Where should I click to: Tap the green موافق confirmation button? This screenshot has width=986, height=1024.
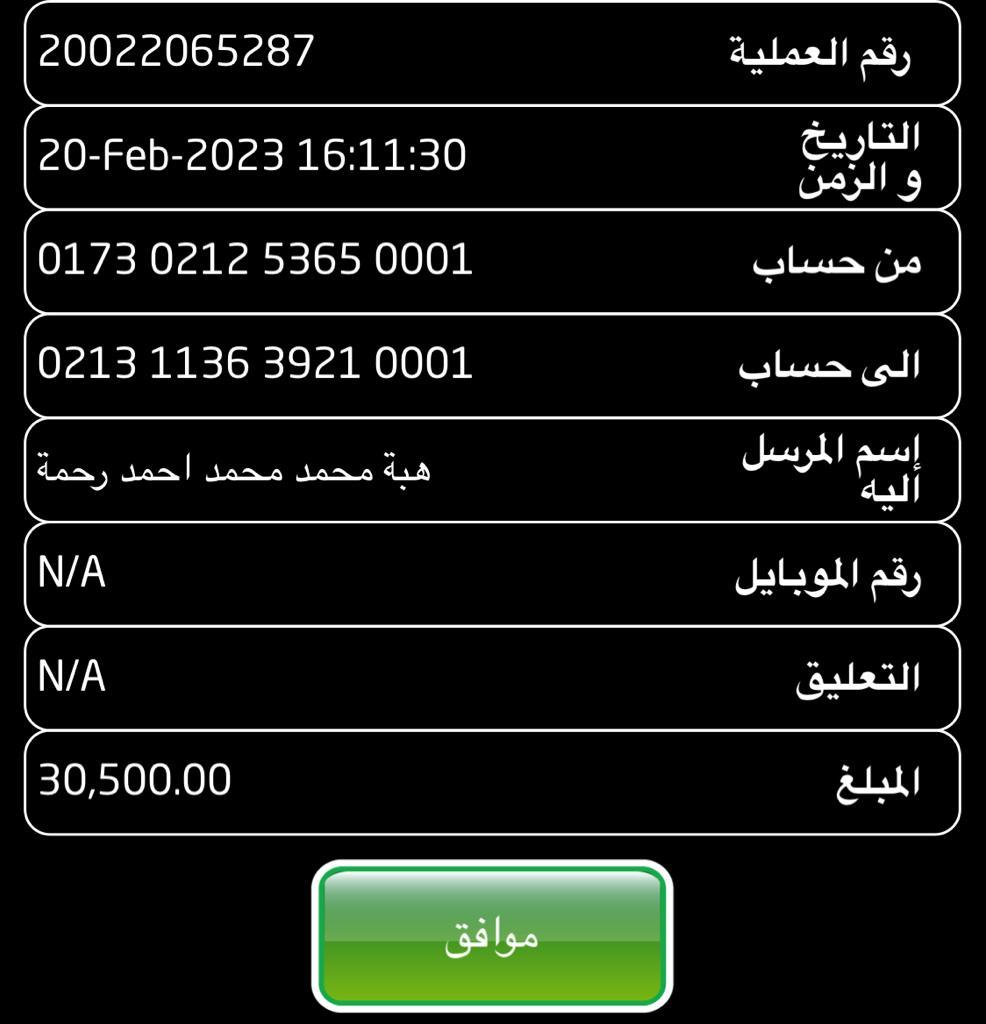[492, 936]
